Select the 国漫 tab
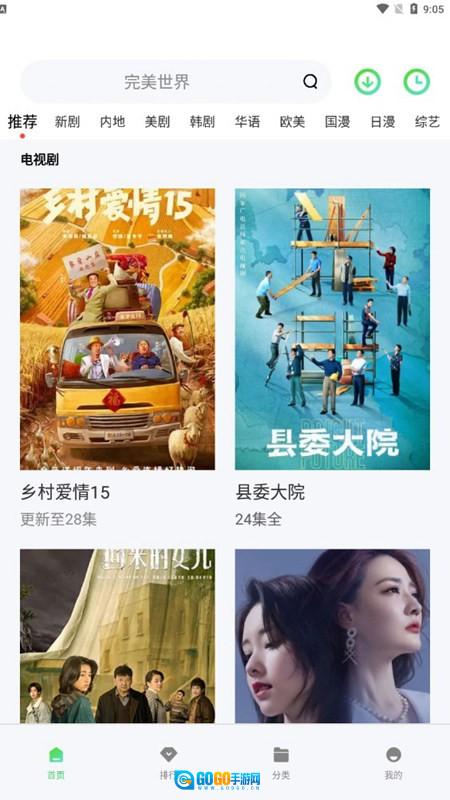This screenshot has width=450, height=800. (x=337, y=122)
